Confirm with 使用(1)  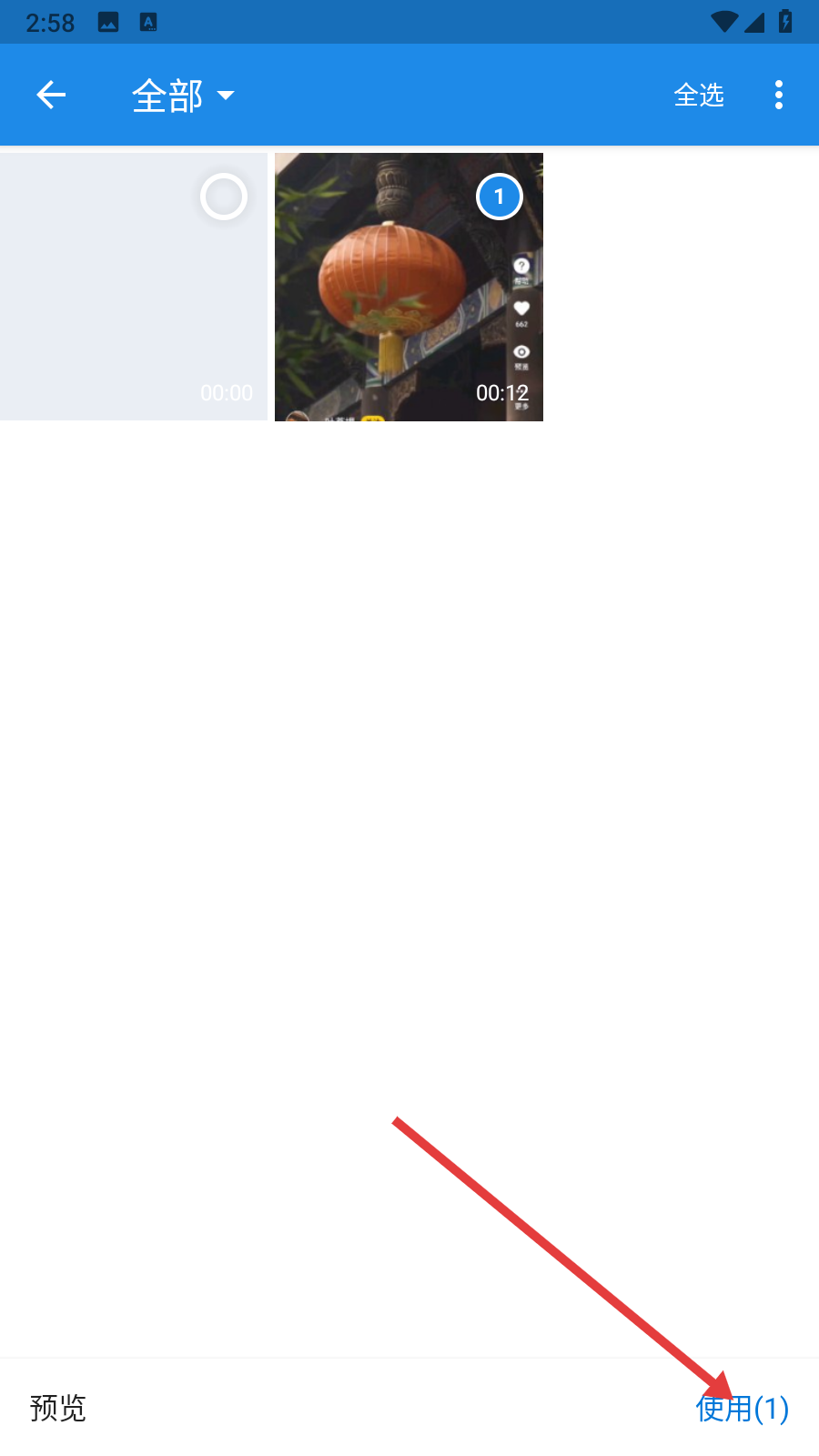[x=742, y=1409]
